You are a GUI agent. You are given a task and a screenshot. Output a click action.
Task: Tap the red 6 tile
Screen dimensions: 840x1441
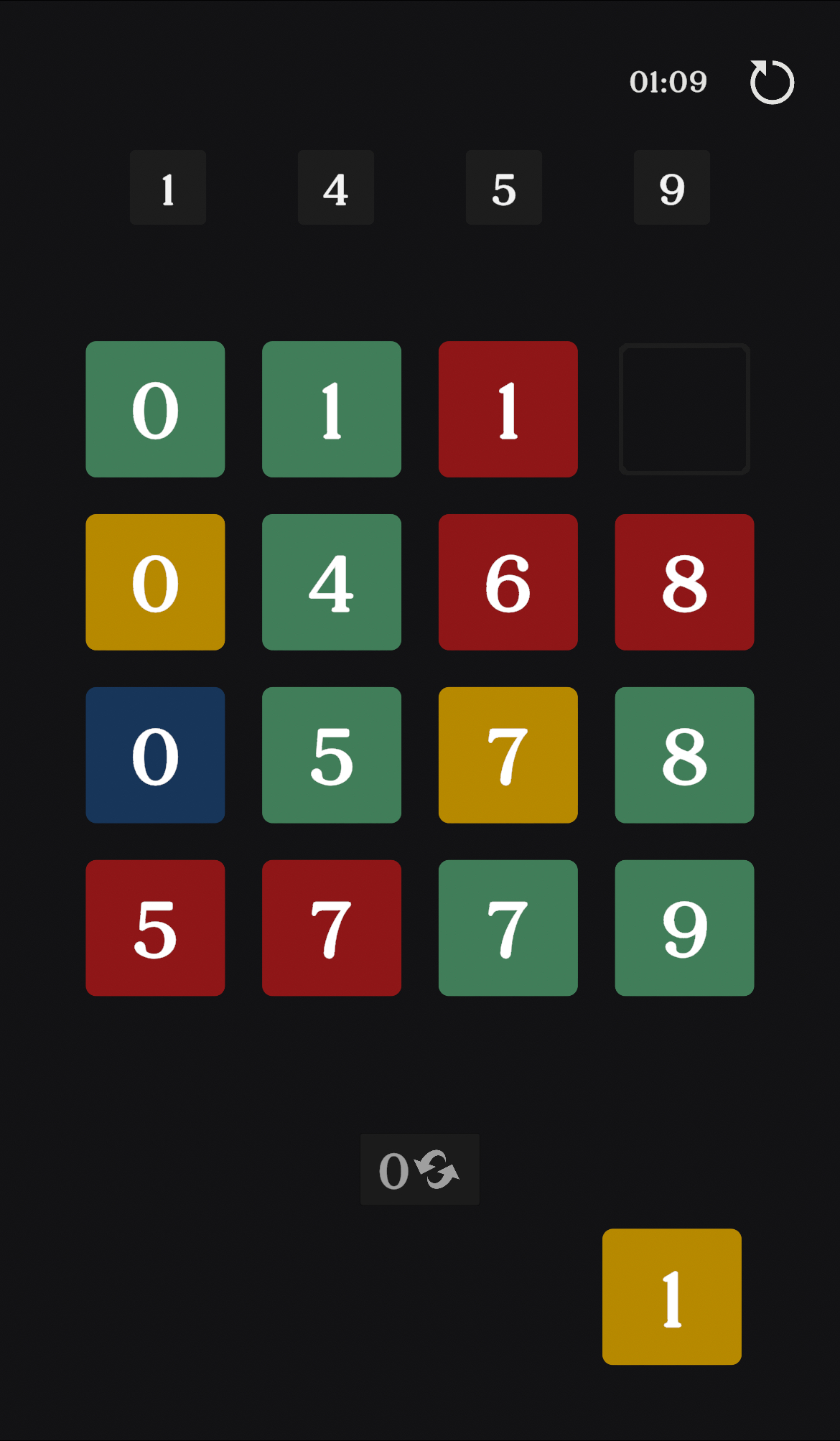(x=508, y=582)
